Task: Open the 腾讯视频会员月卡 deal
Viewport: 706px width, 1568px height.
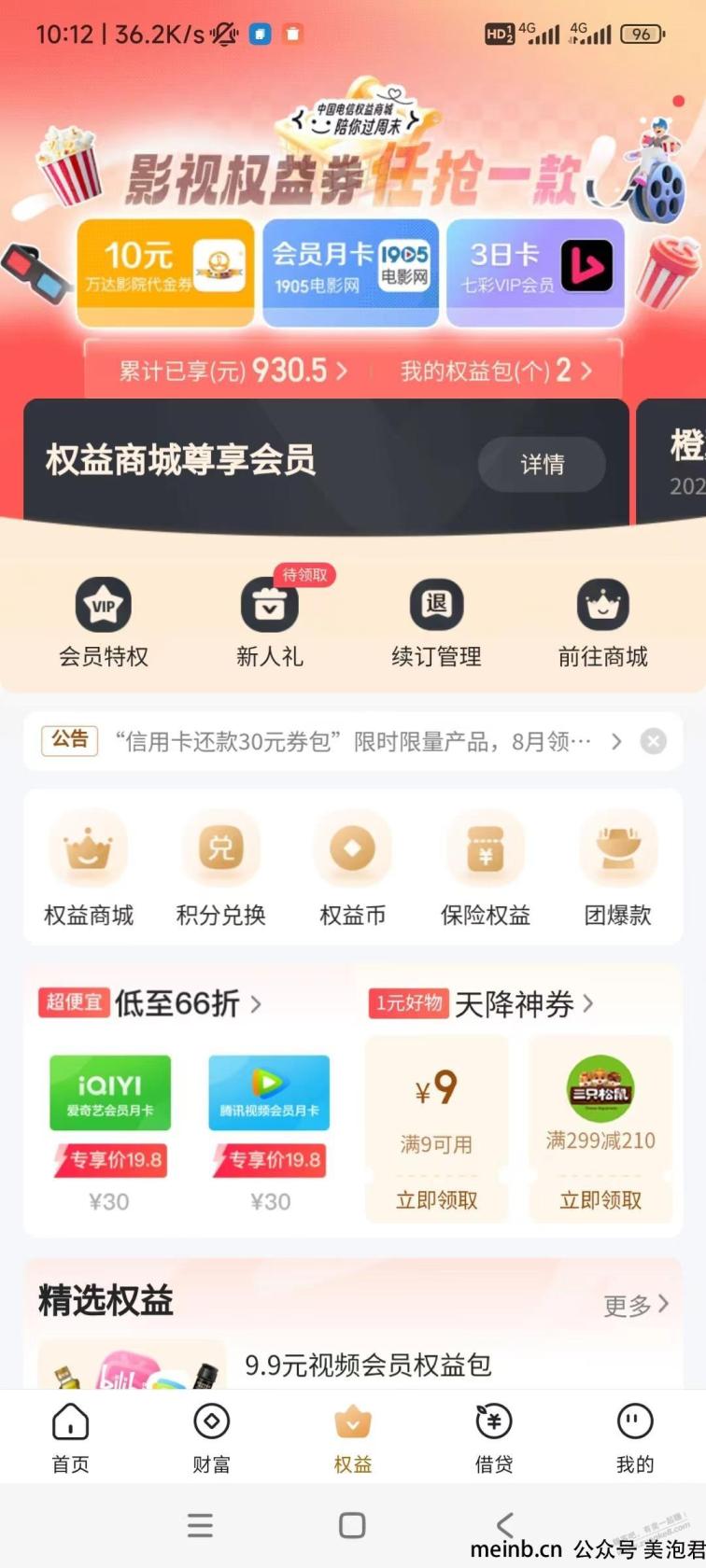Action: point(269,1131)
